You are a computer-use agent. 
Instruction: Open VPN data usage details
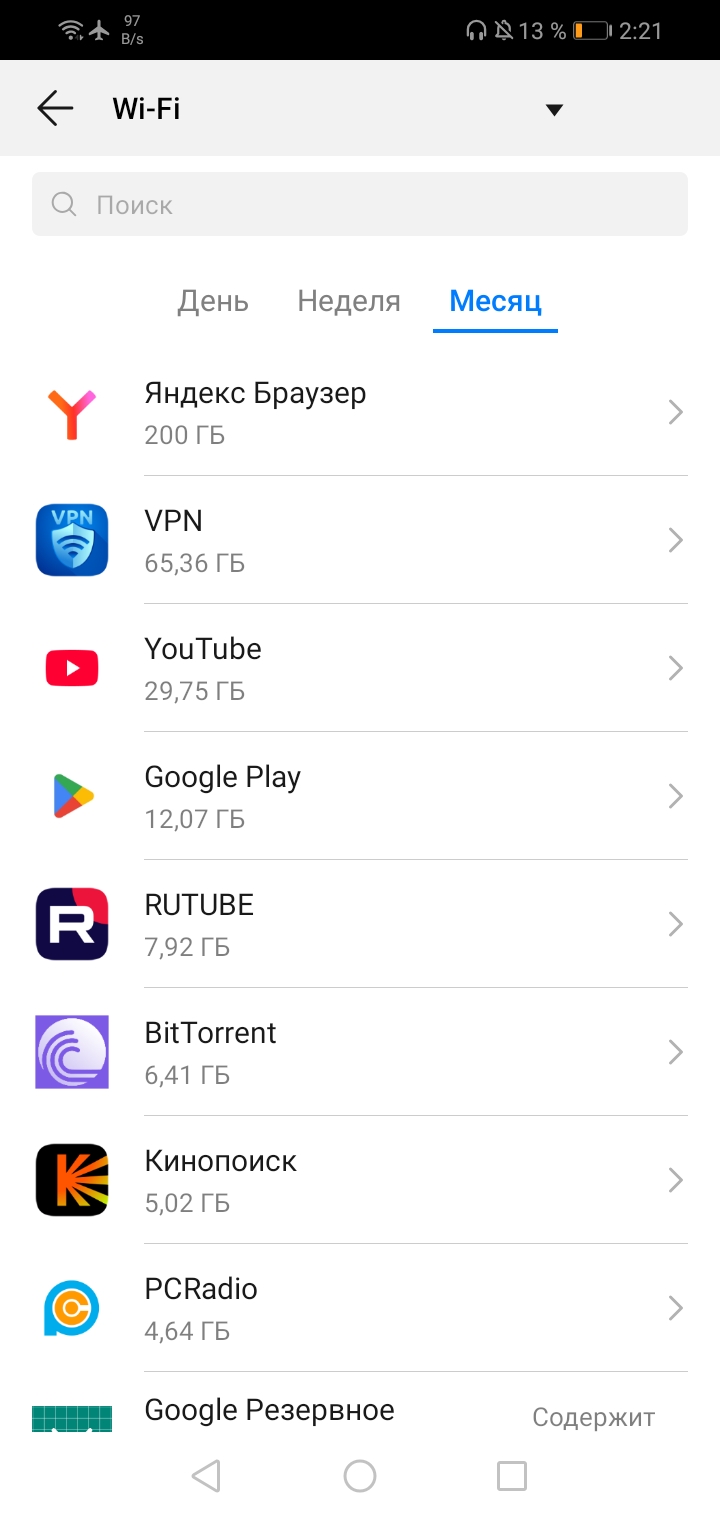(x=360, y=540)
